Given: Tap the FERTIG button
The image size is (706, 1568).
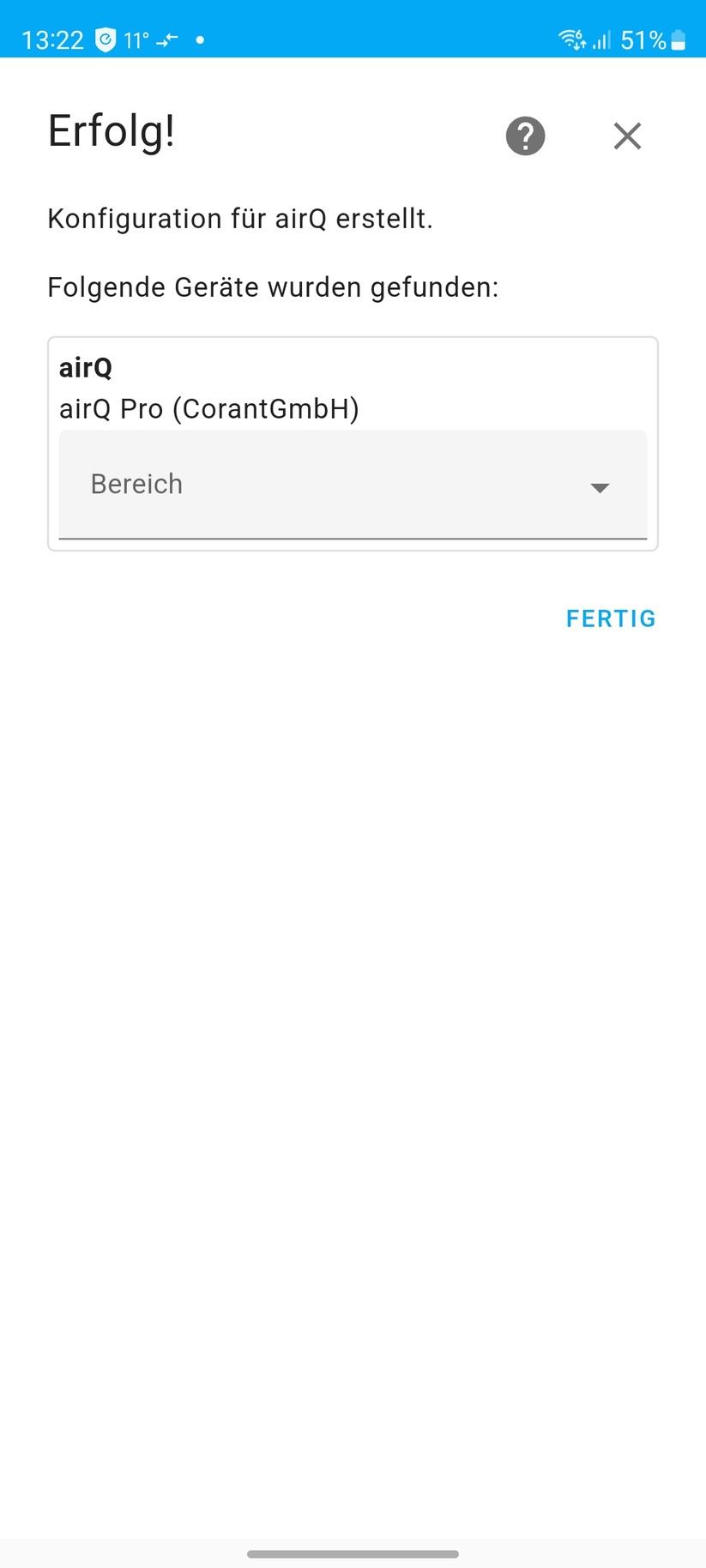Looking at the screenshot, I should [611, 618].
